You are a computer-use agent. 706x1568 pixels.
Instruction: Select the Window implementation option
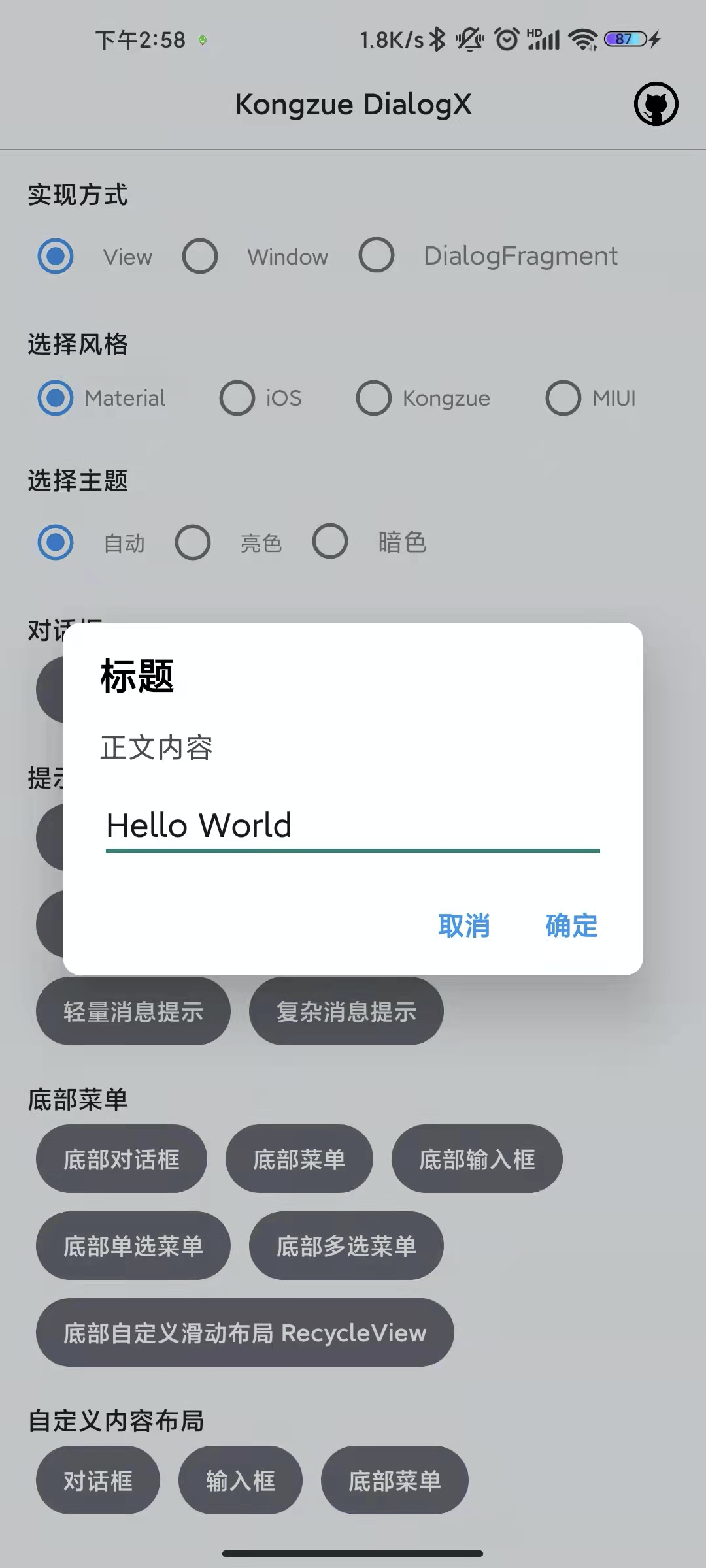tap(201, 256)
